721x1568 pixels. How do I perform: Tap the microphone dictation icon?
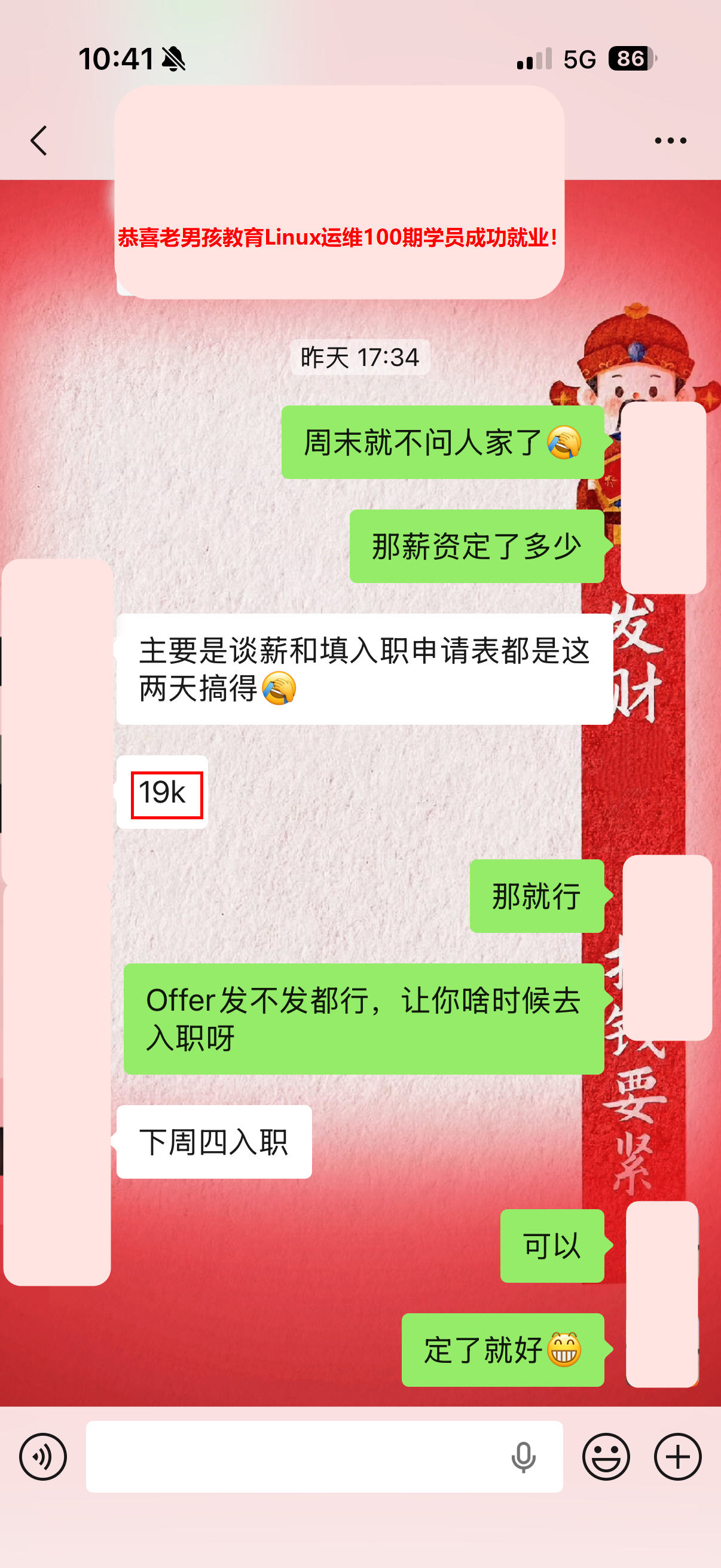(x=523, y=1457)
